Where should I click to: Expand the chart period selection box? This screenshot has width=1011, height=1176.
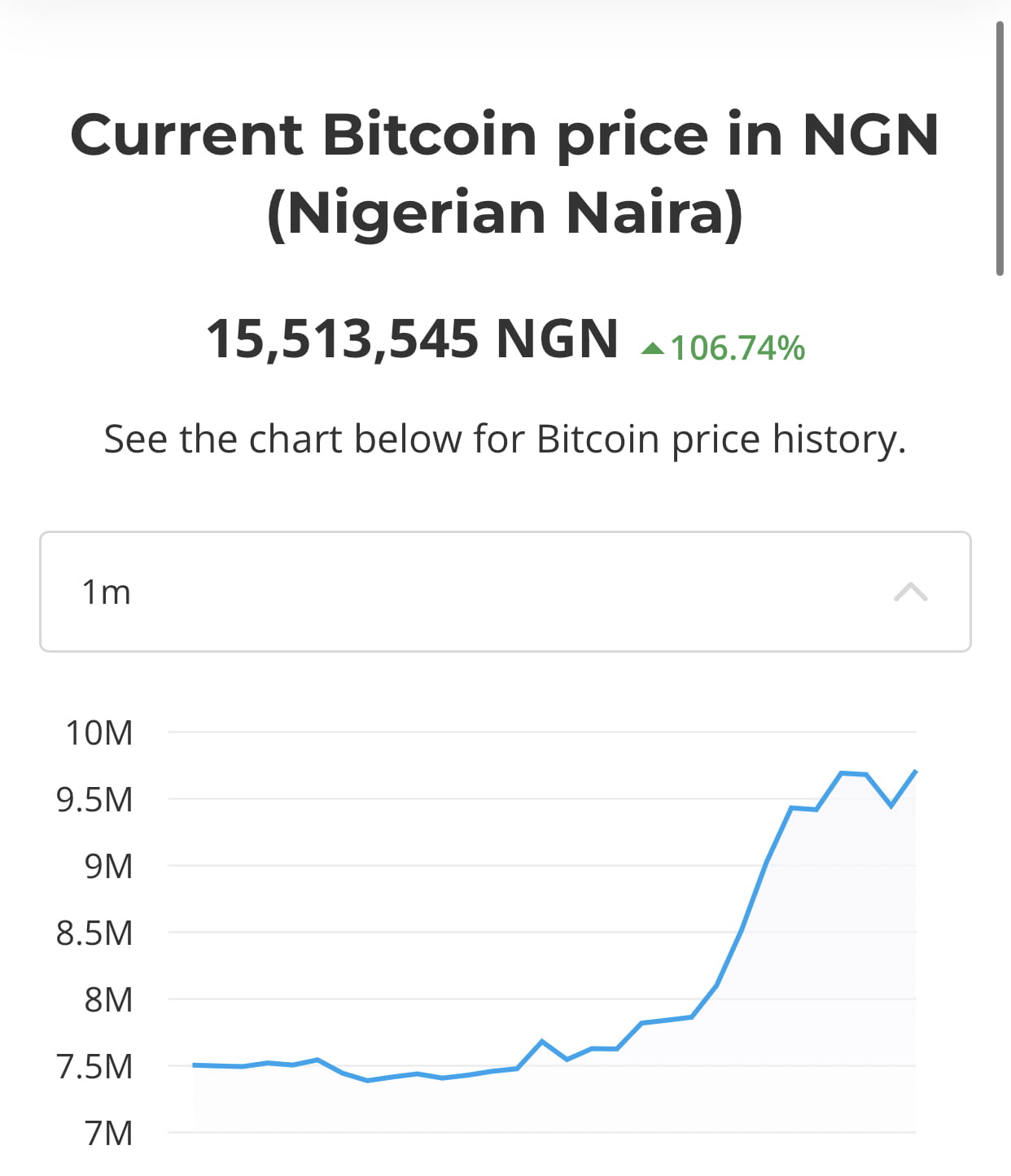point(505,592)
